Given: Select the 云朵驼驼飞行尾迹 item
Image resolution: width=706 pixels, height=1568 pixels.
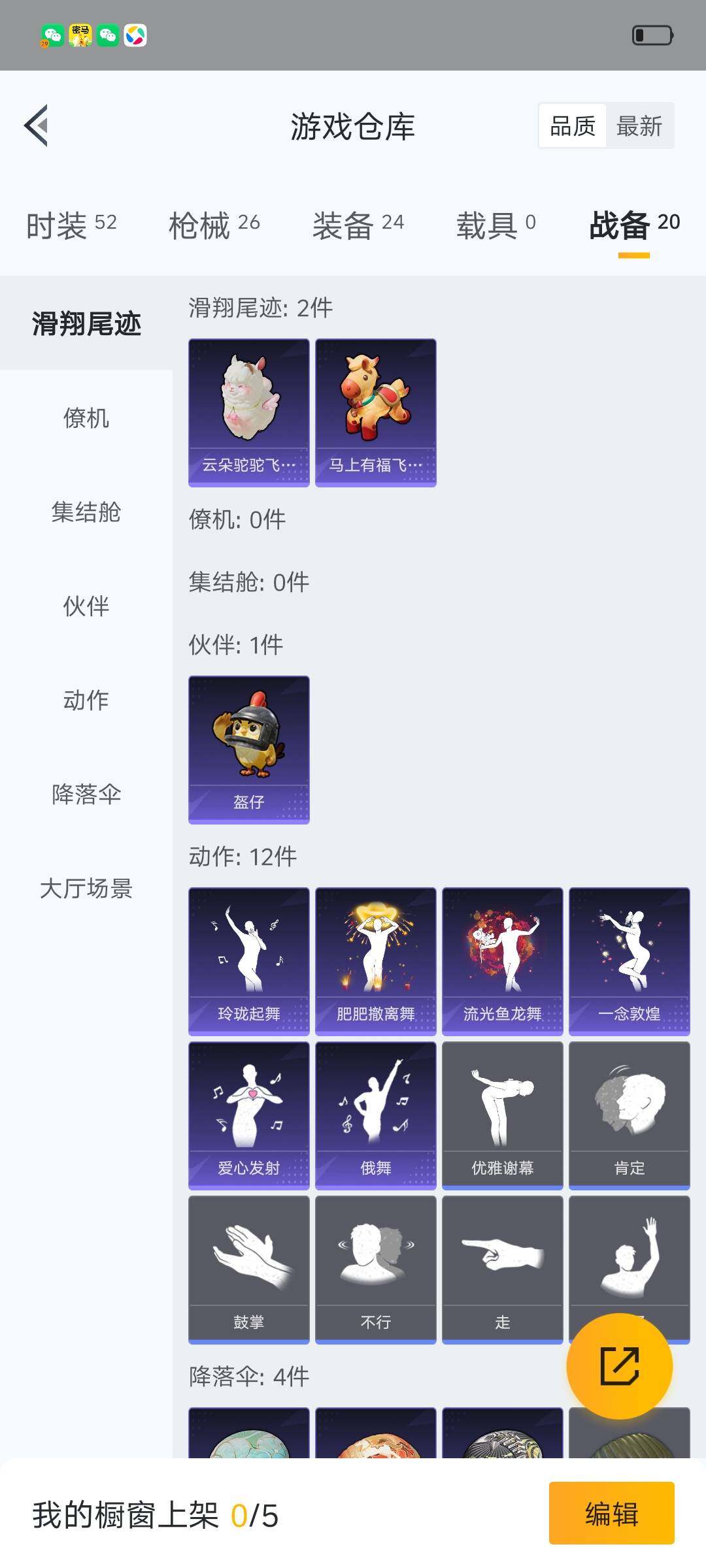Looking at the screenshot, I should pyautogui.click(x=248, y=412).
